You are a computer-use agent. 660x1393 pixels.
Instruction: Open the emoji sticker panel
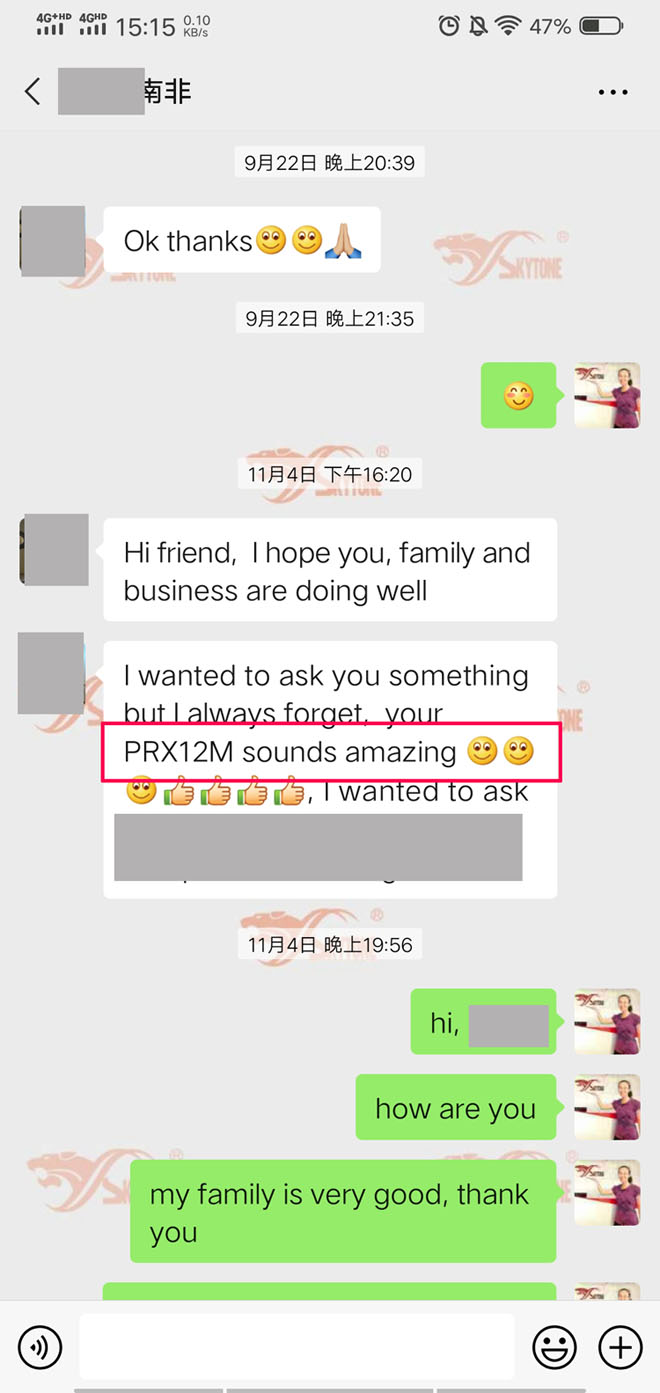(552, 1347)
